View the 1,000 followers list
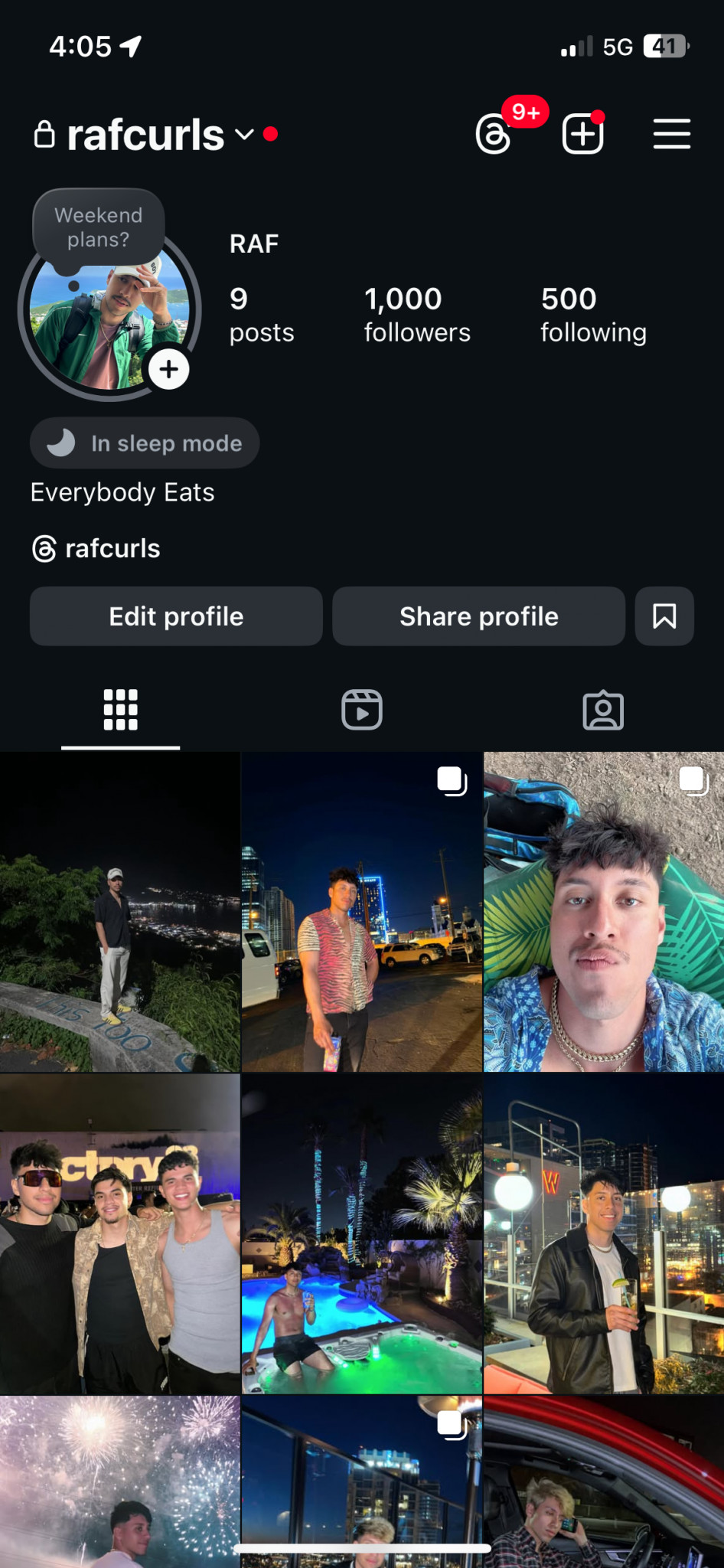 coord(417,315)
